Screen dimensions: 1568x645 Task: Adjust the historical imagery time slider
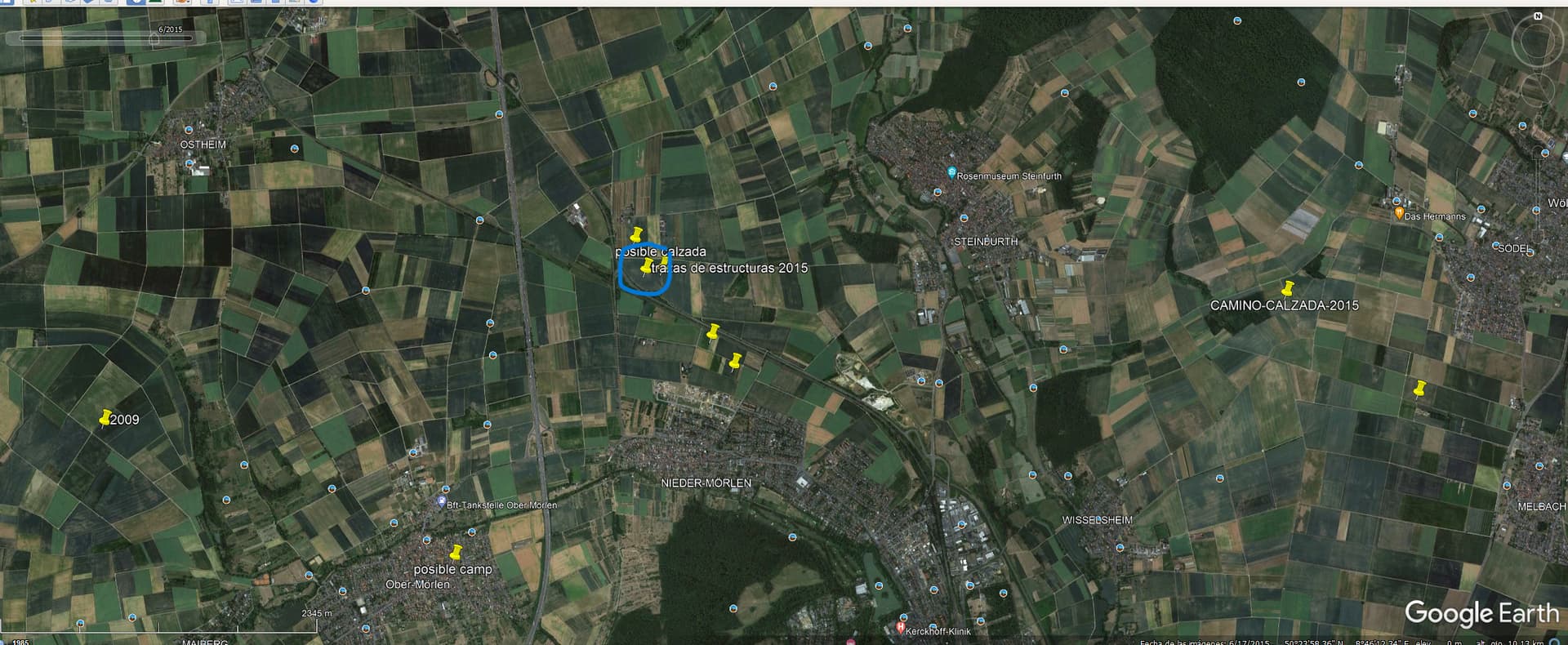(x=154, y=38)
